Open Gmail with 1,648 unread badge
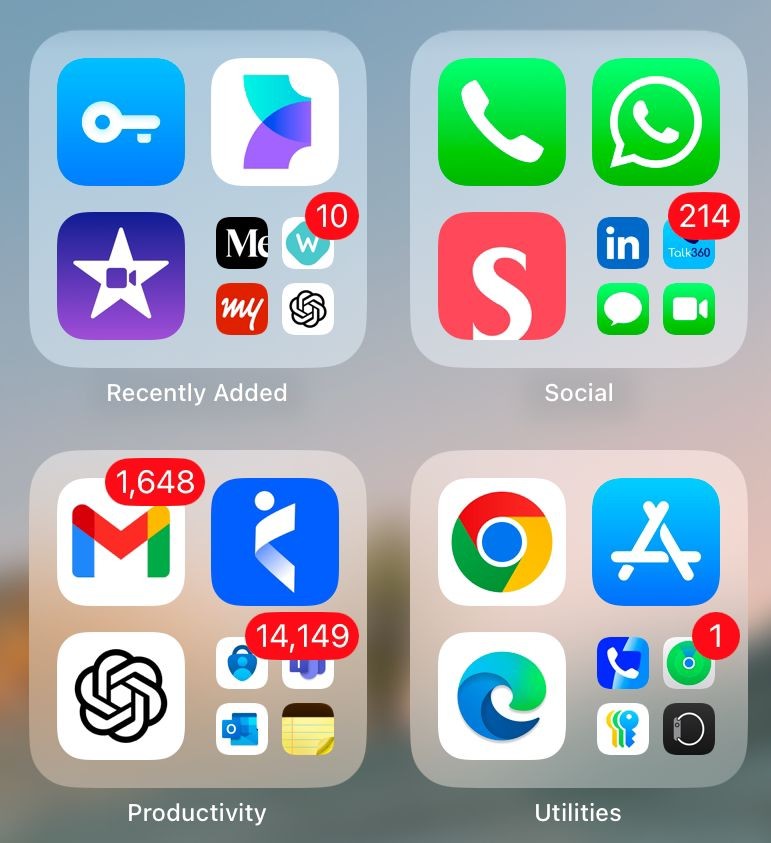Image resolution: width=771 pixels, height=843 pixels. pos(121,542)
